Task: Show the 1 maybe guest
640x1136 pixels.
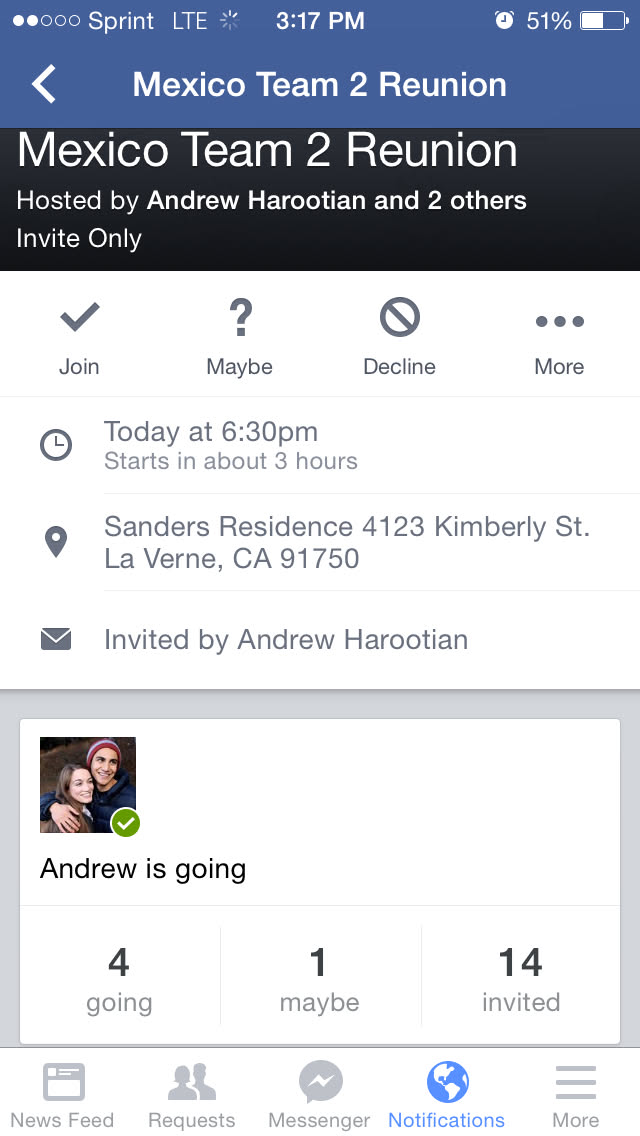Action: point(319,978)
